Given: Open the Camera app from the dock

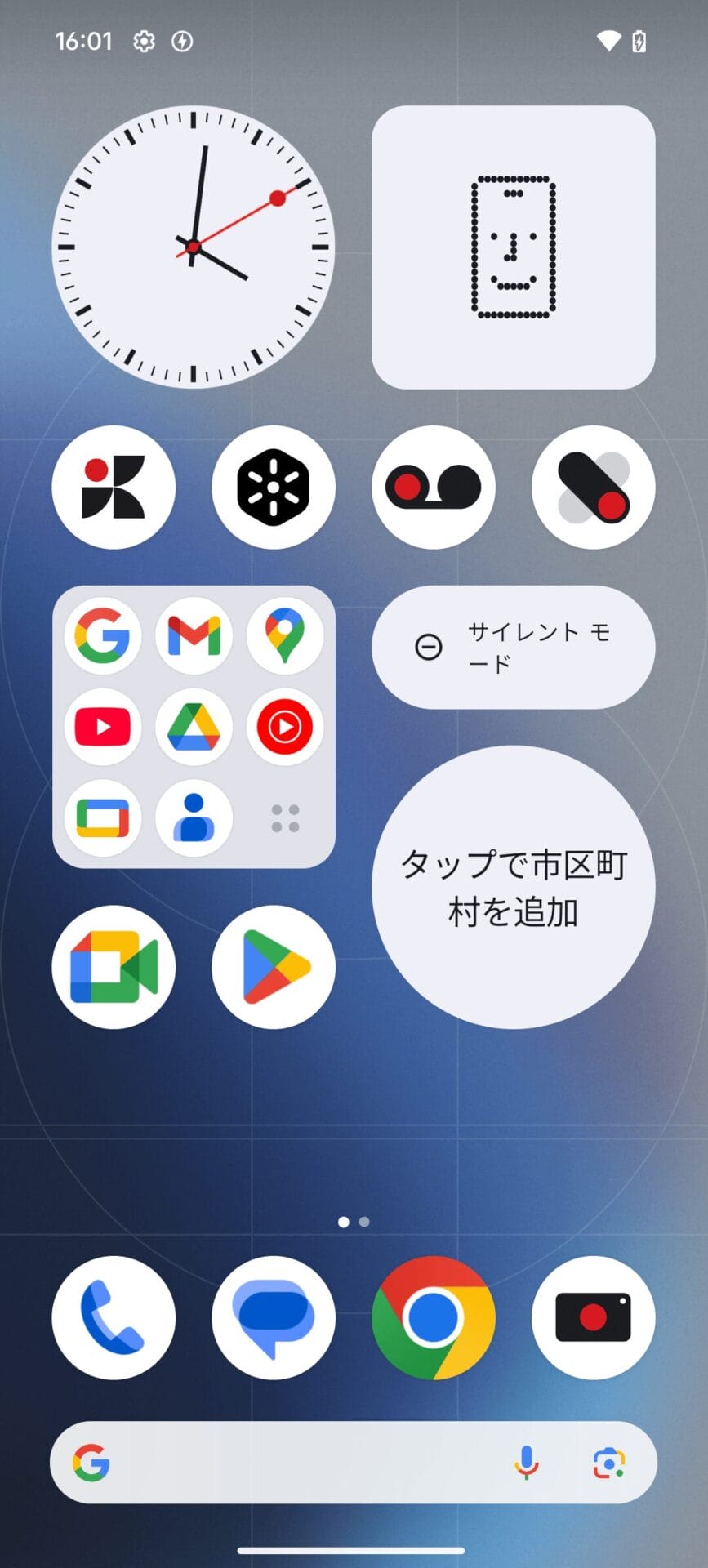Looking at the screenshot, I should point(593,1317).
